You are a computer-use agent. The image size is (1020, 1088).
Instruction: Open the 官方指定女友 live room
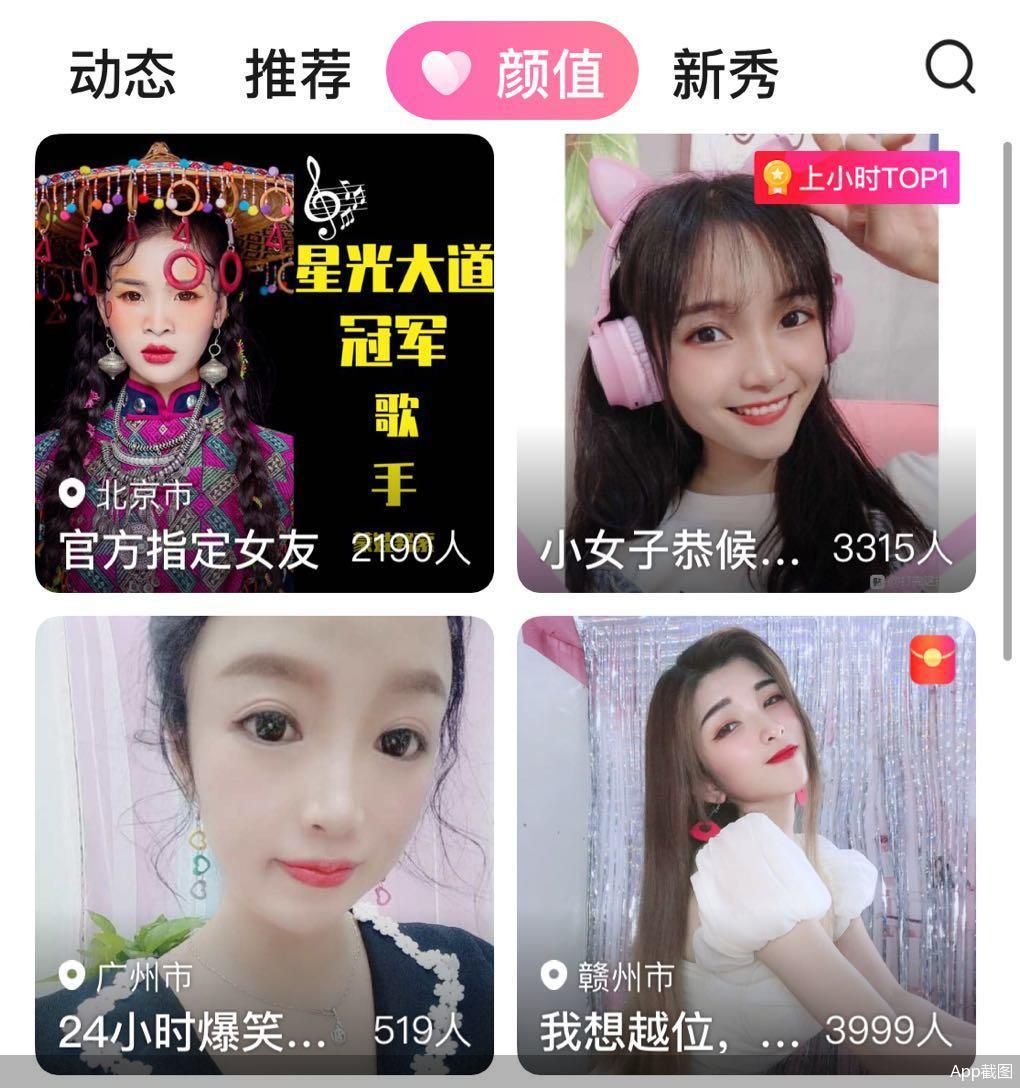pos(264,363)
